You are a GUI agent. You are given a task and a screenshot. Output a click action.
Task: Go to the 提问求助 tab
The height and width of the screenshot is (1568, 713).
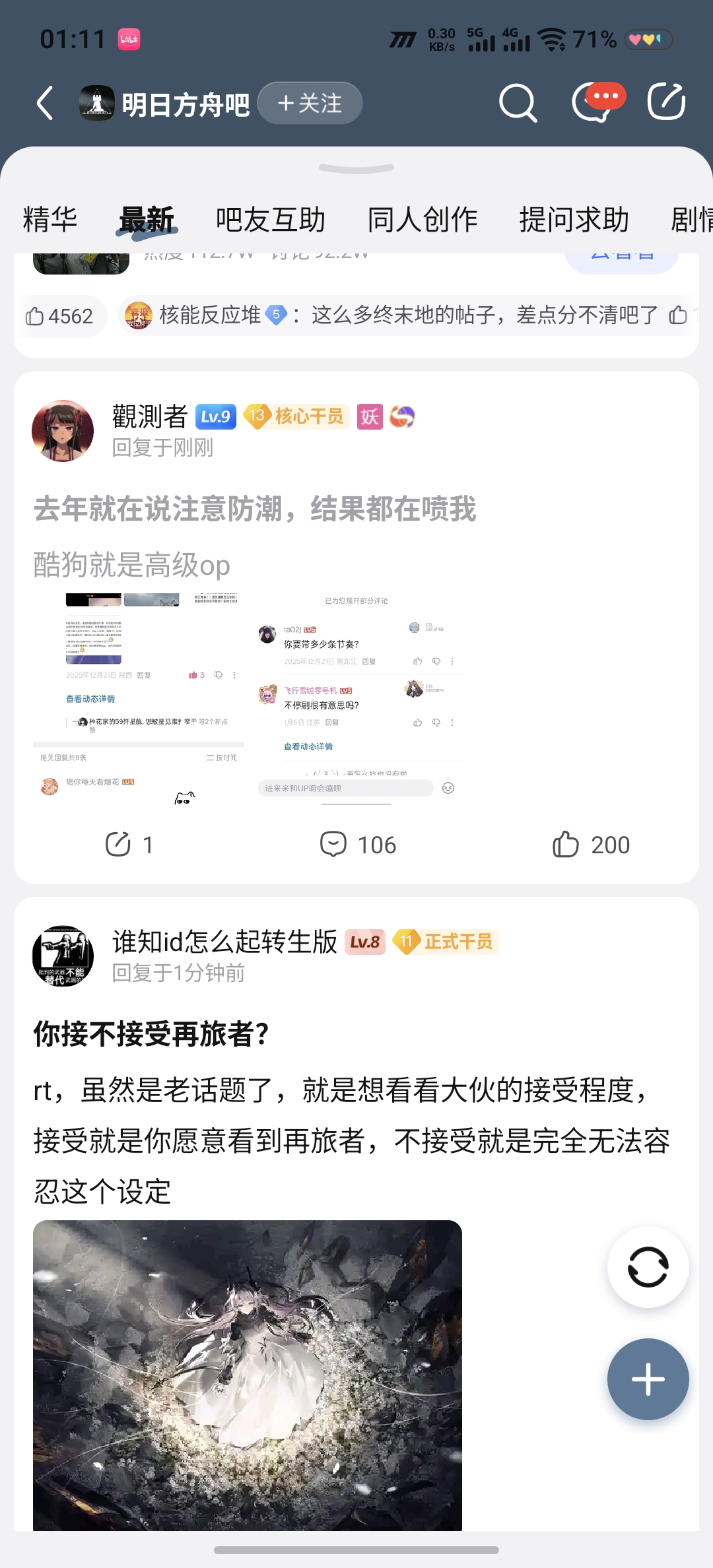(574, 220)
